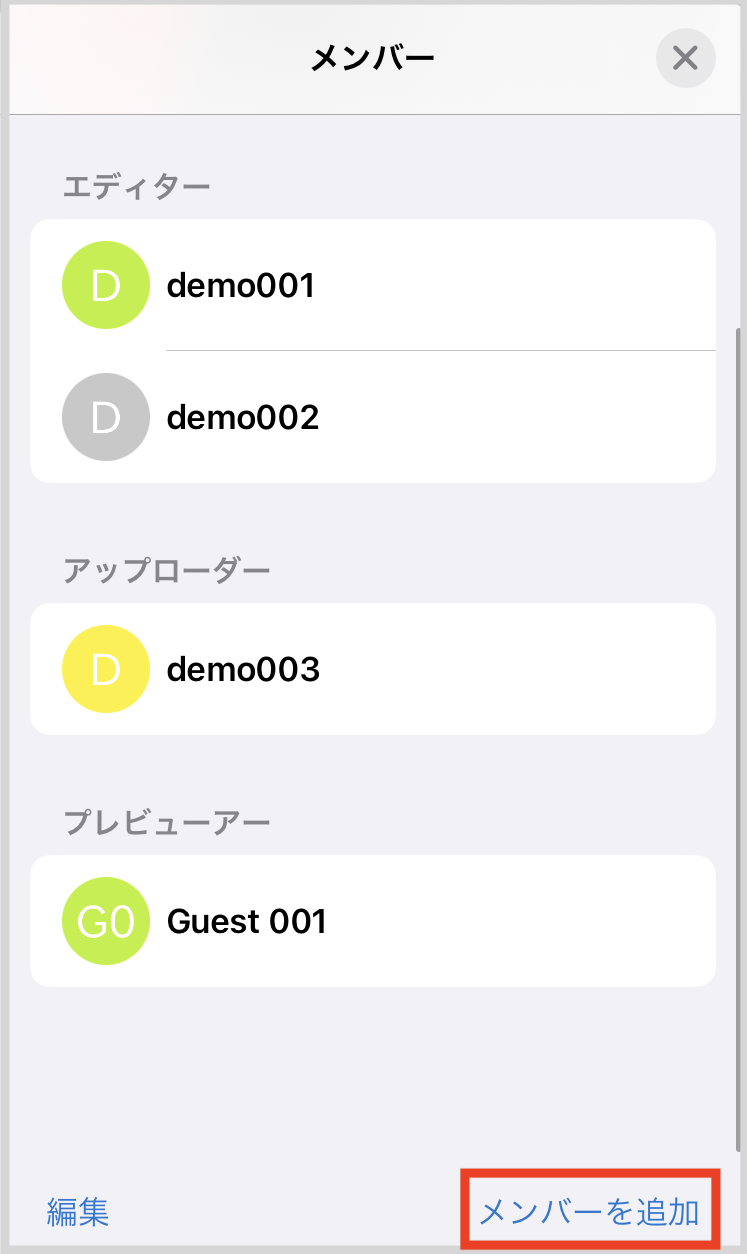The height and width of the screenshot is (1254, 747).
Task: Click the メンバー title text
Action: [373, 56]
